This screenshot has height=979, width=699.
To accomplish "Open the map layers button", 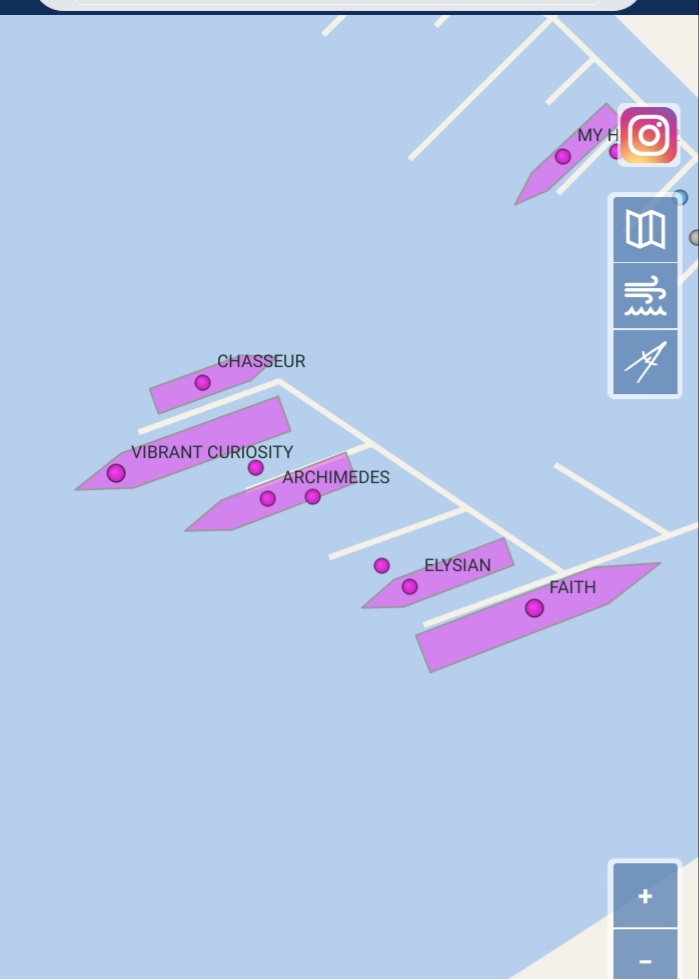I will coord(645,230).
